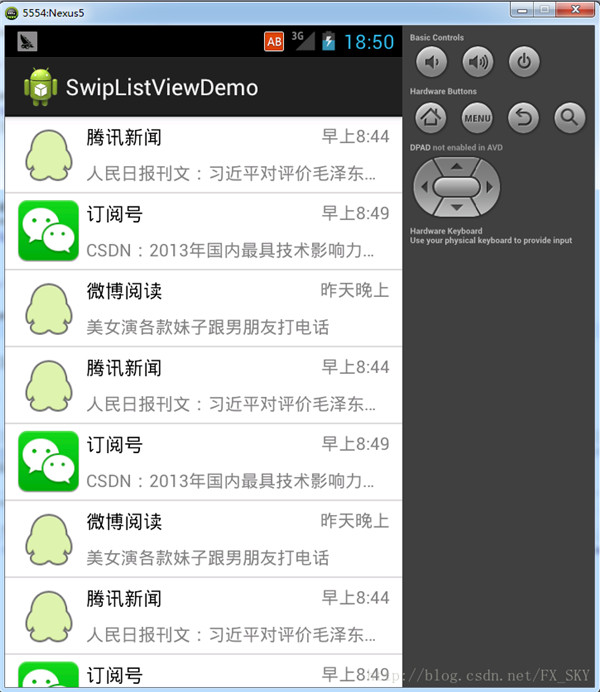600x692 pixels.
Task: Go back using the hardware back button
Action: (x=523, y=118)
